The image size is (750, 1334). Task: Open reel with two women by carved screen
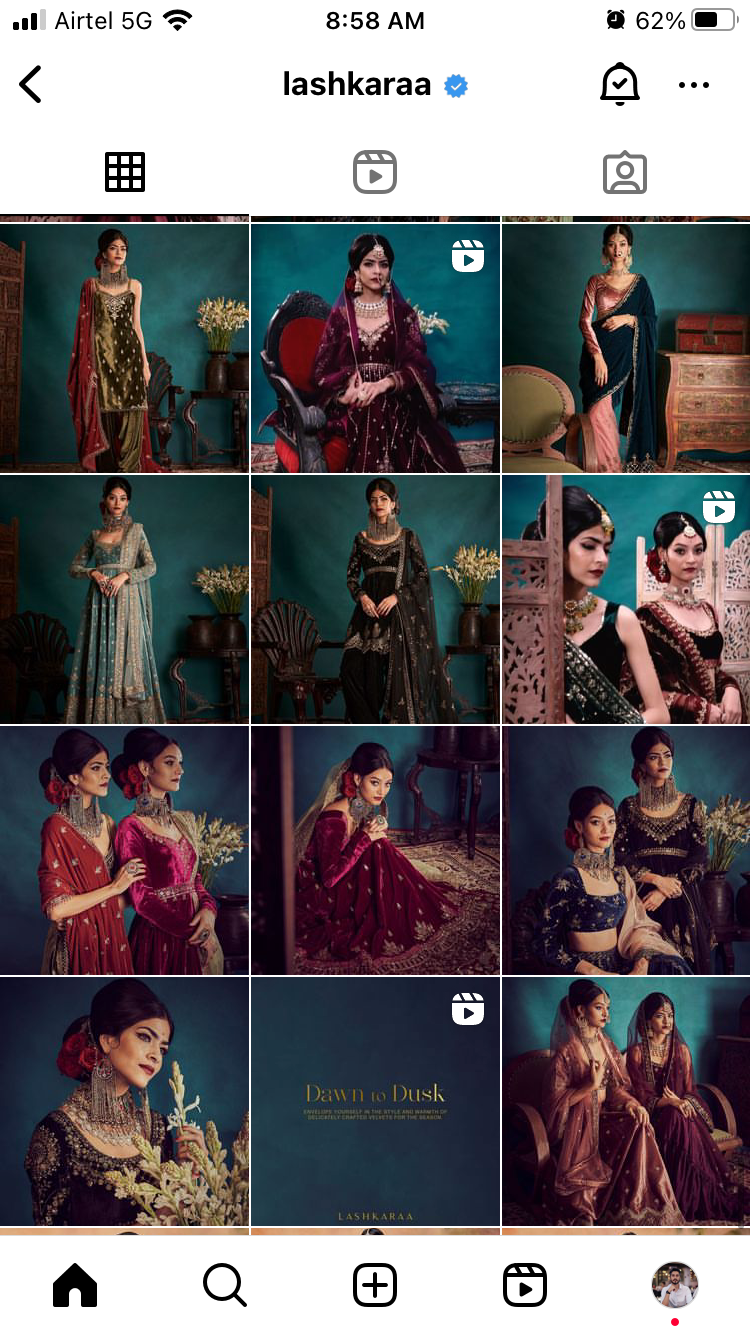click(626, 599)
